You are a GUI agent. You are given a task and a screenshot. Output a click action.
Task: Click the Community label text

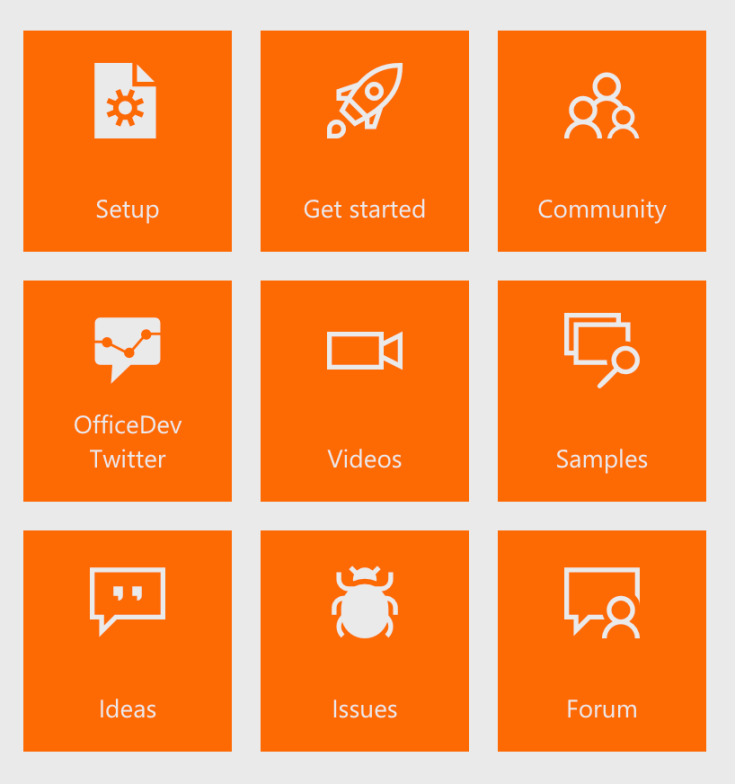tap(601, 210)
